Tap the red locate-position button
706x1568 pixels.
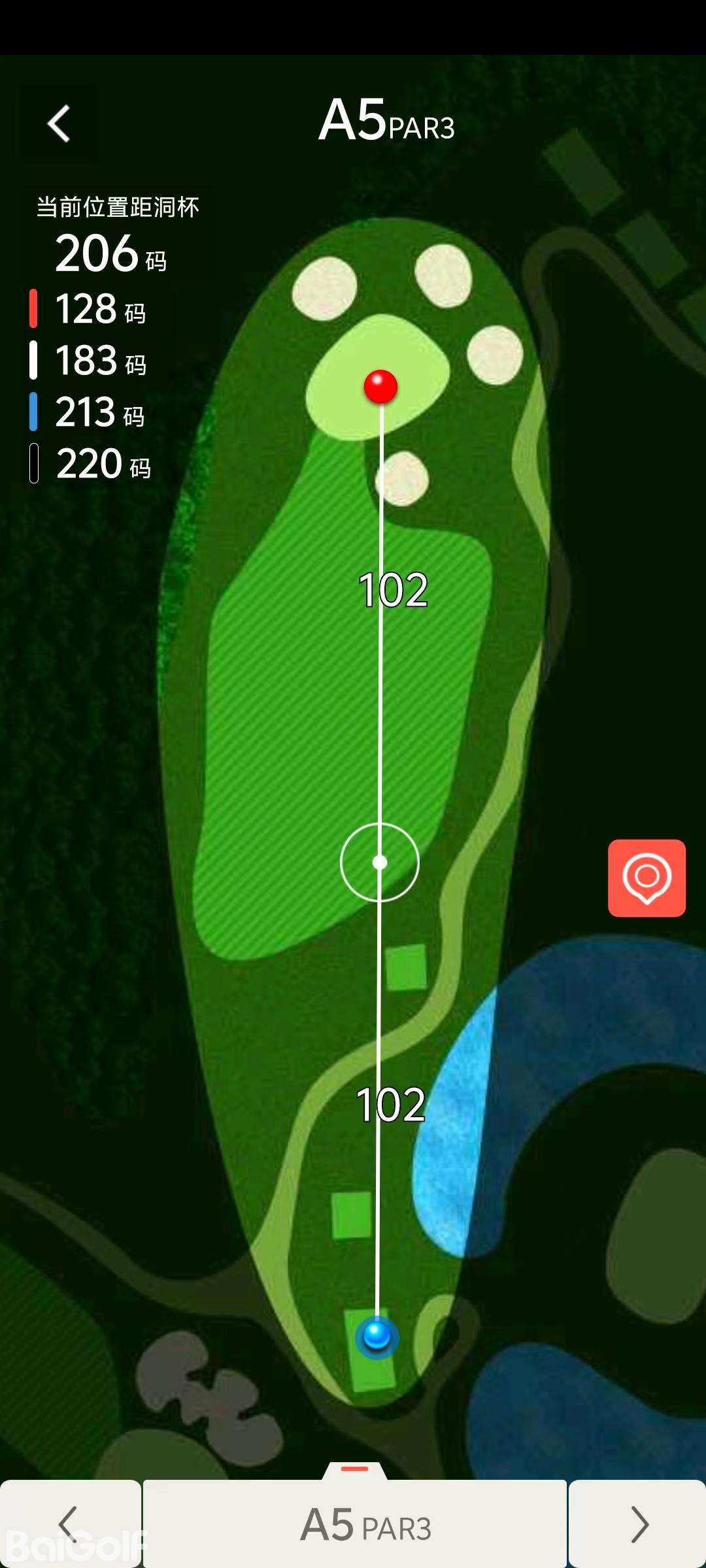647,877
